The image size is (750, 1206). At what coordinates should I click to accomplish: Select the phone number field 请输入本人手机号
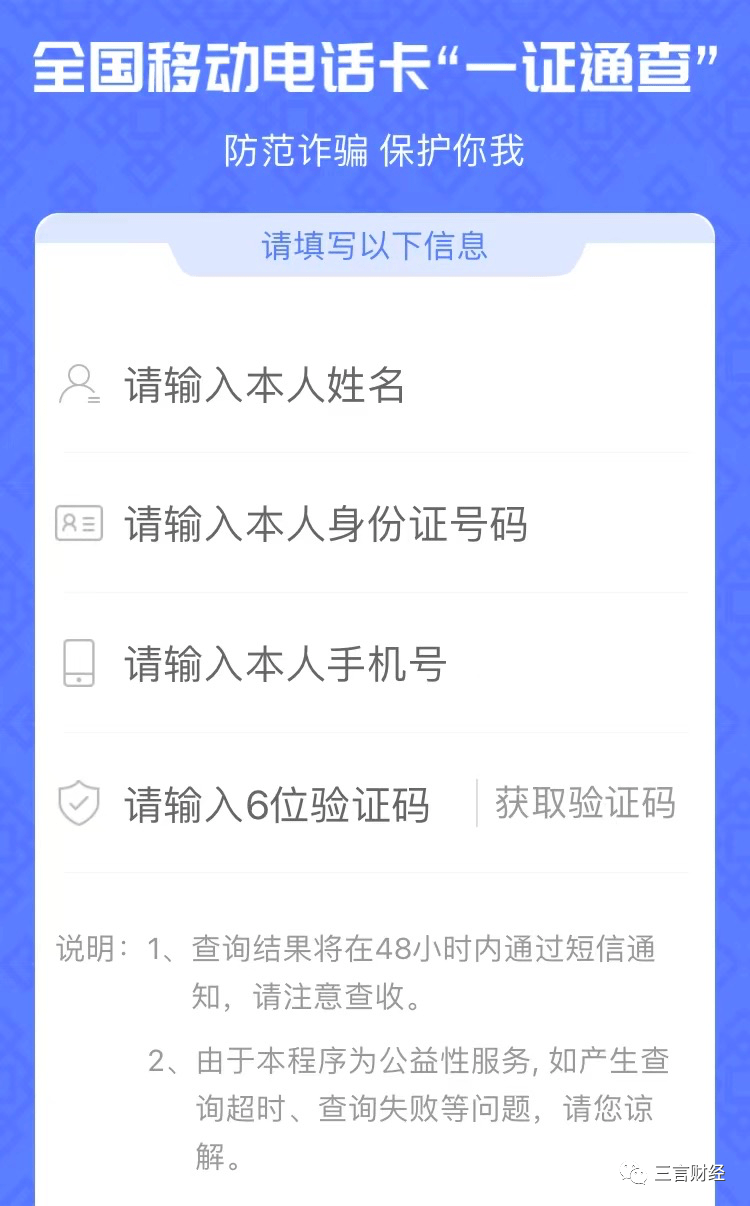376,664
